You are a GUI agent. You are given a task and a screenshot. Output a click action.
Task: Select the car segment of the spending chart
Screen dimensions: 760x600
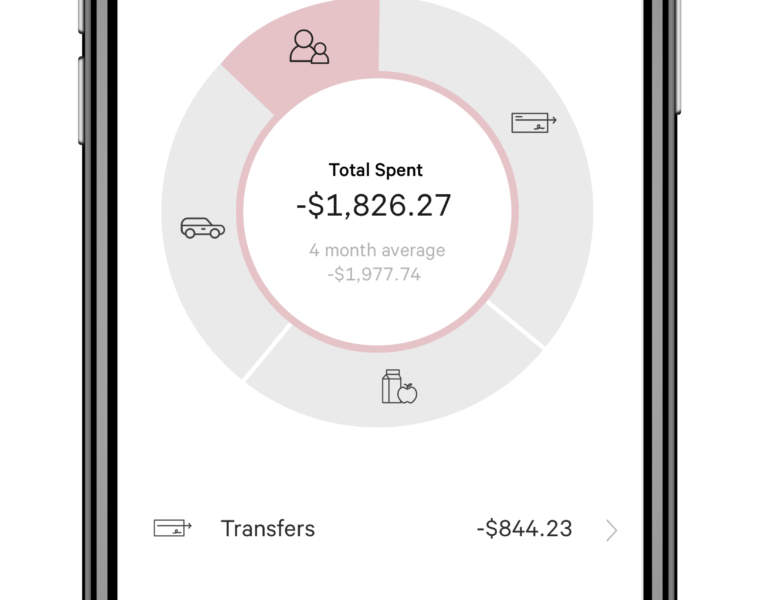(202, 228)
